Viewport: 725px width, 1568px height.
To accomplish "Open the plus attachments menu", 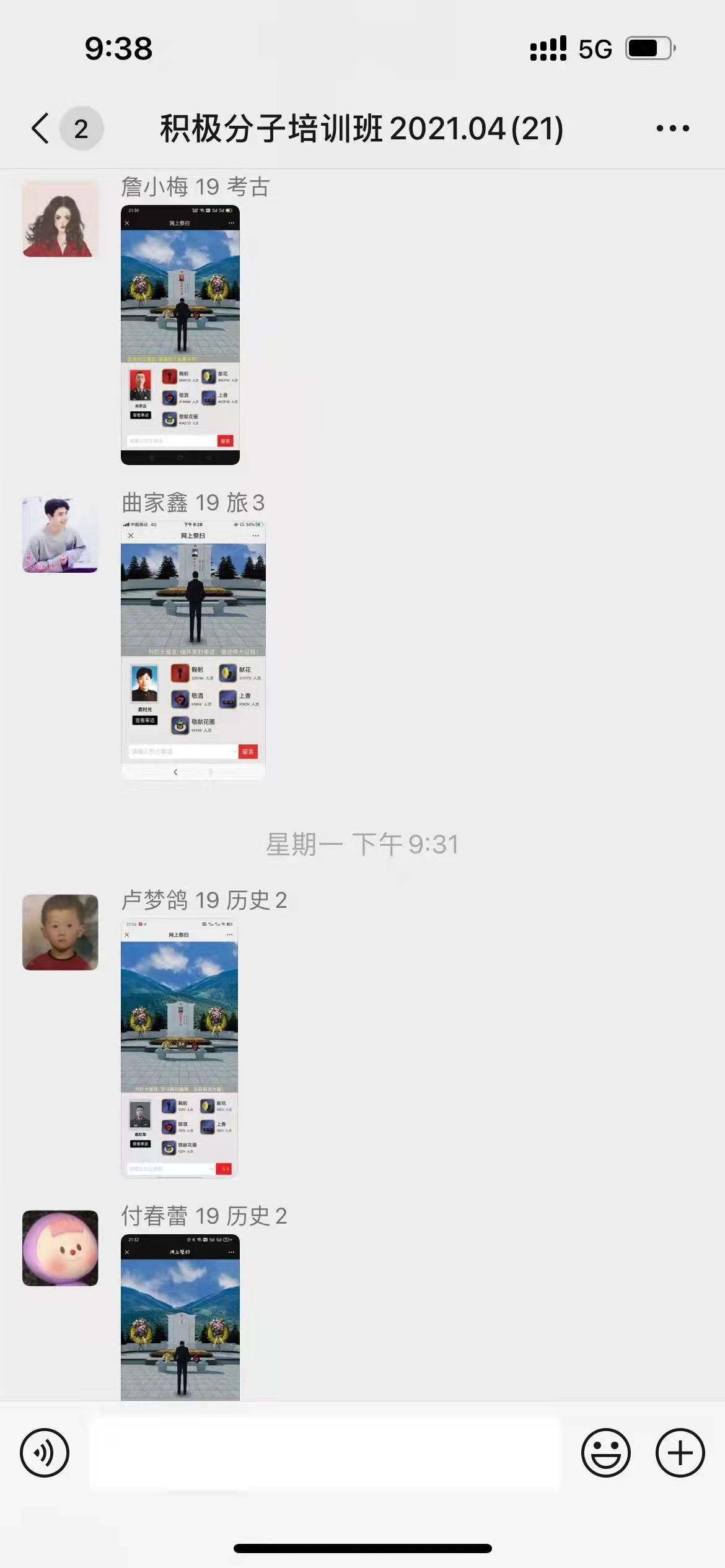I will pyautogui.click(x=680, y=1452).
